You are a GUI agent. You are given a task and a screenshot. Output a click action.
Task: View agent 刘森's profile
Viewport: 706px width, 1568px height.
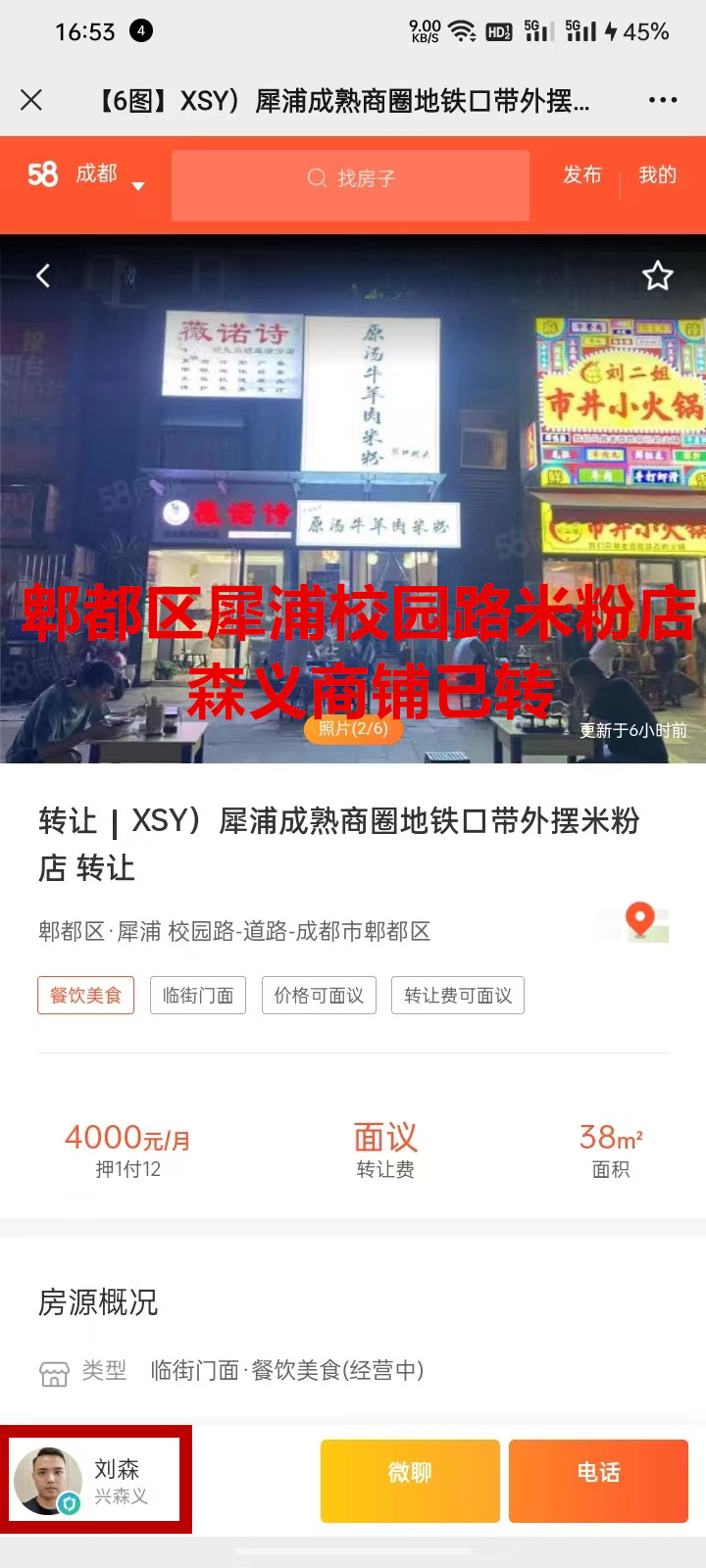coord(96,1480)
